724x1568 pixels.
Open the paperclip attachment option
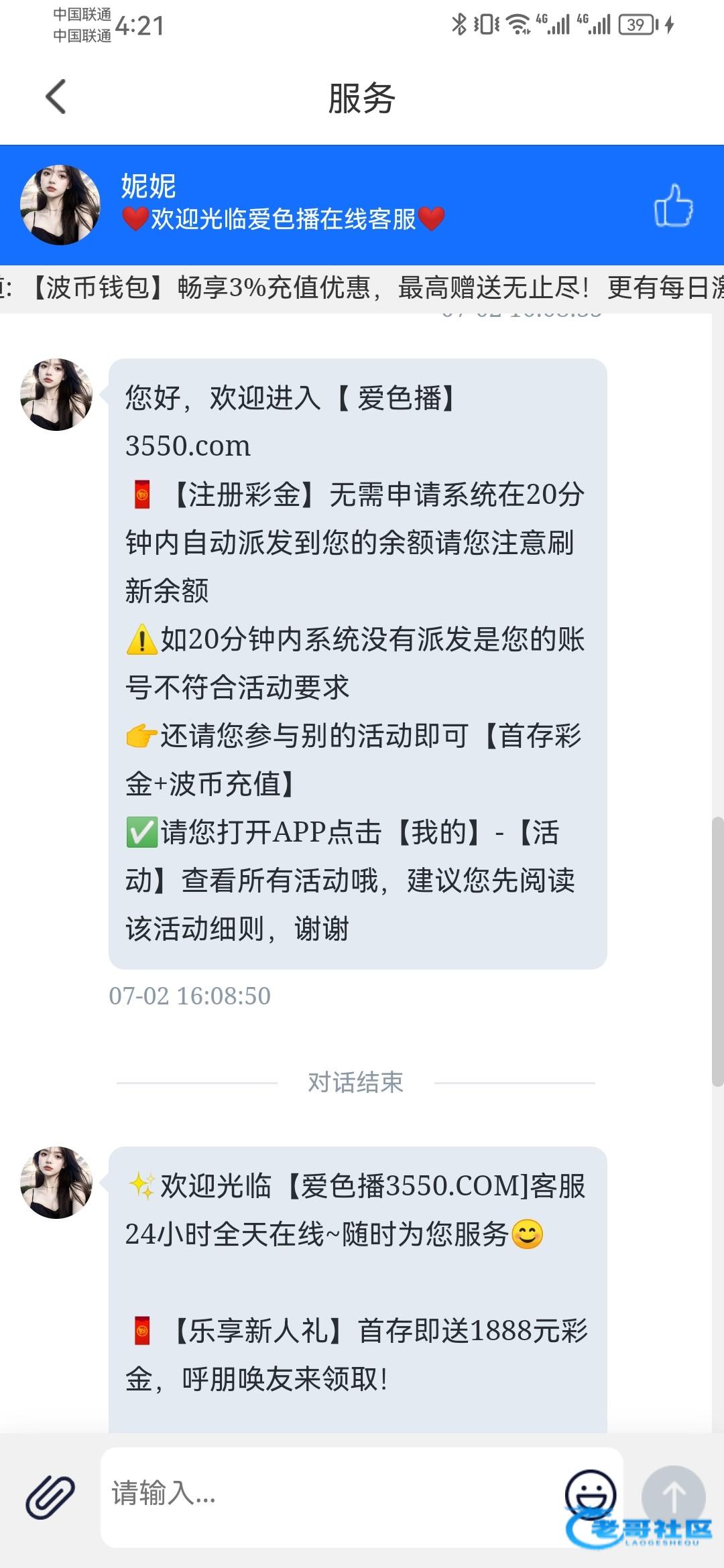[x=50, y=1496]
